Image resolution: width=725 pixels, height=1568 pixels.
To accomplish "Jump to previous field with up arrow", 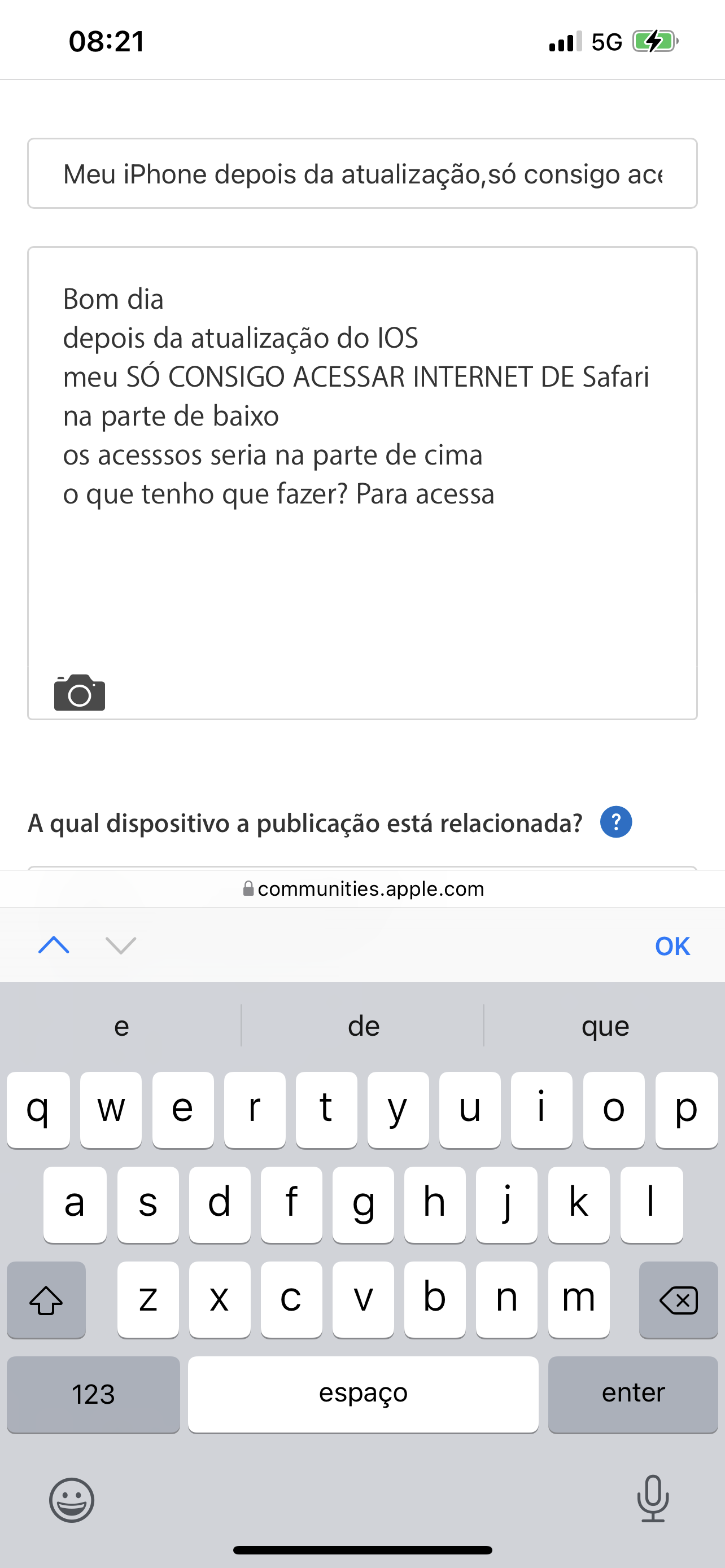I will [54, 945].
